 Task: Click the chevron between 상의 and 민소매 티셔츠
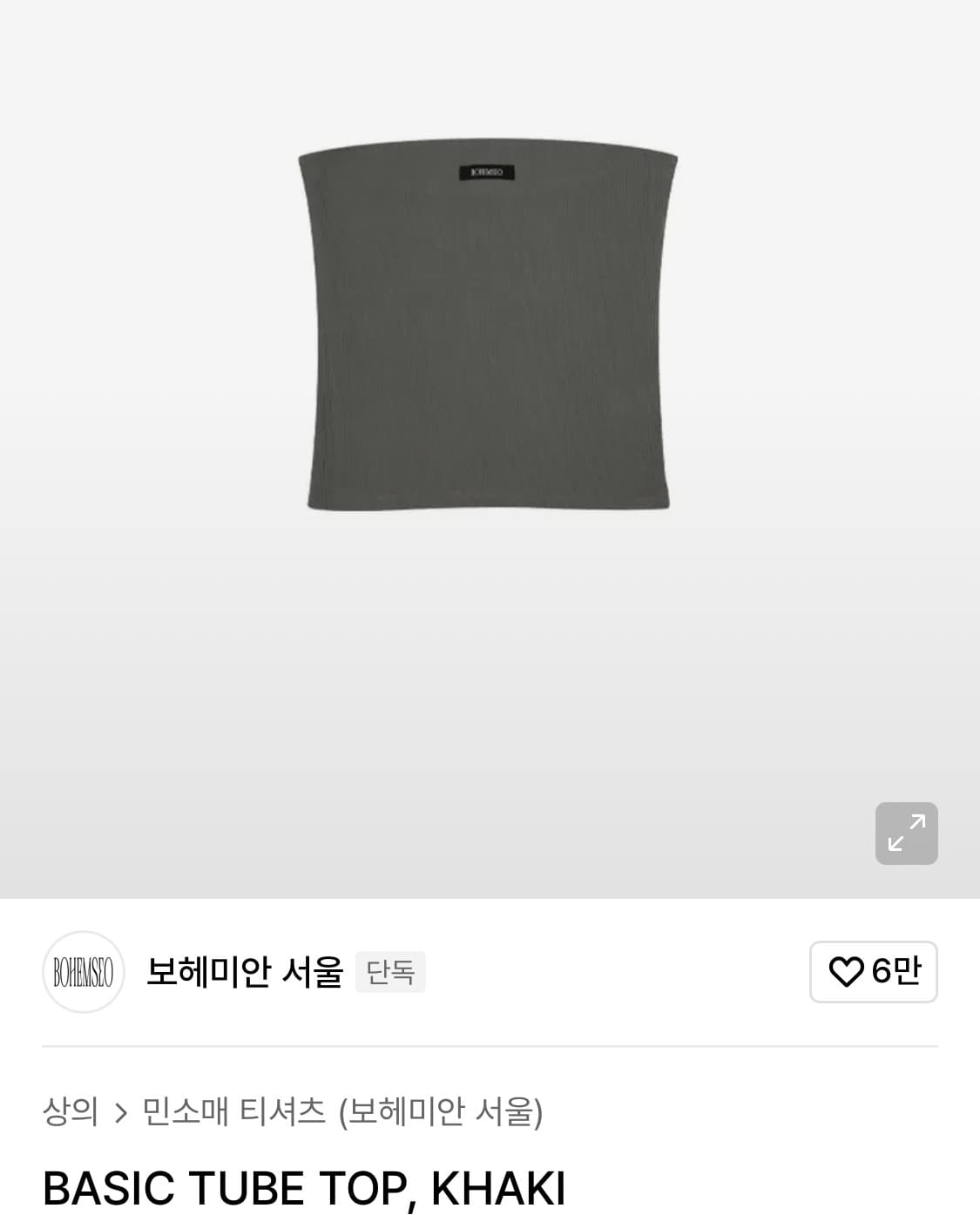(x=118, y=1111)
